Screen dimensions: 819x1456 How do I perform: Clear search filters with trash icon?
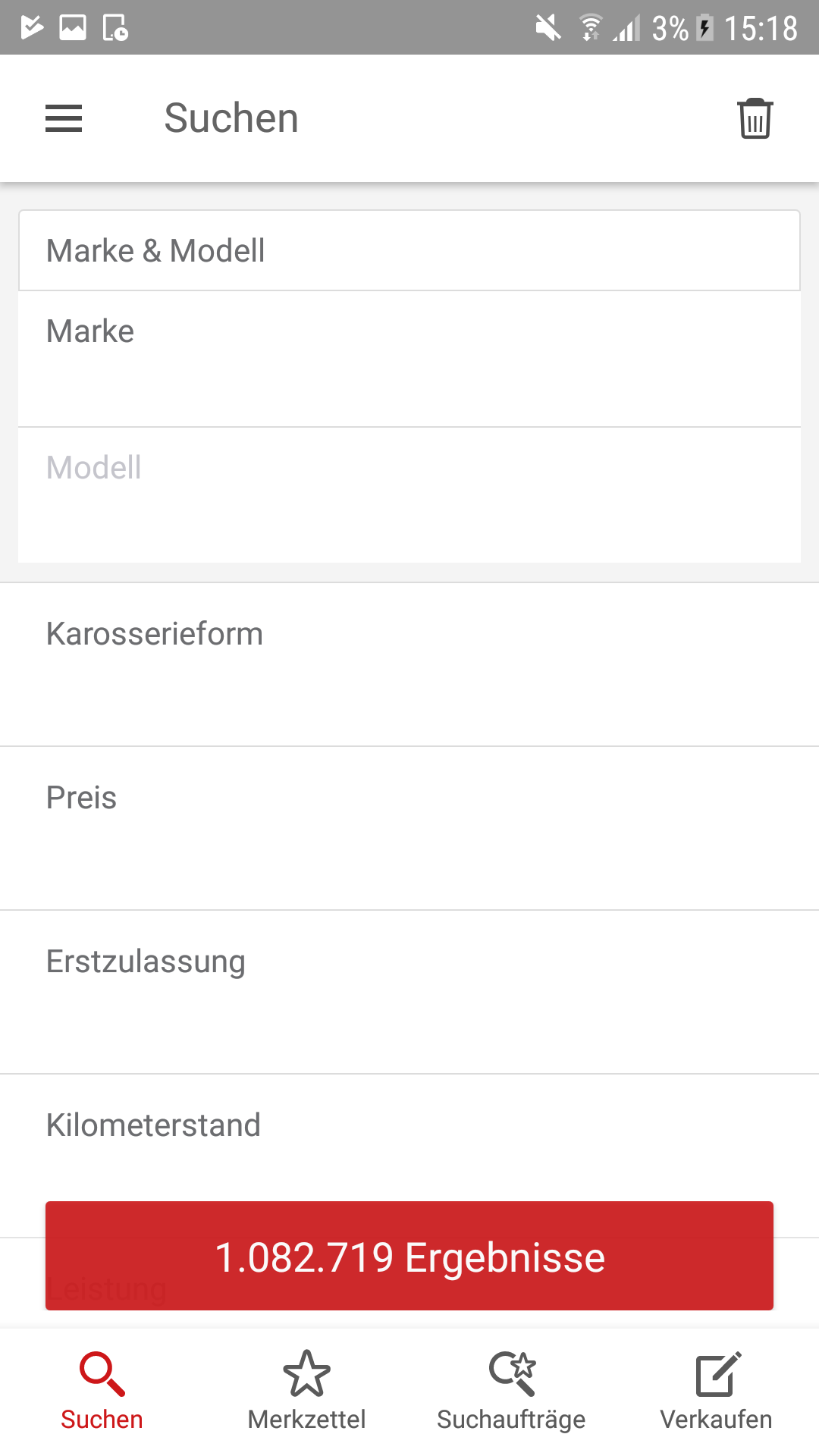[755, 118]
